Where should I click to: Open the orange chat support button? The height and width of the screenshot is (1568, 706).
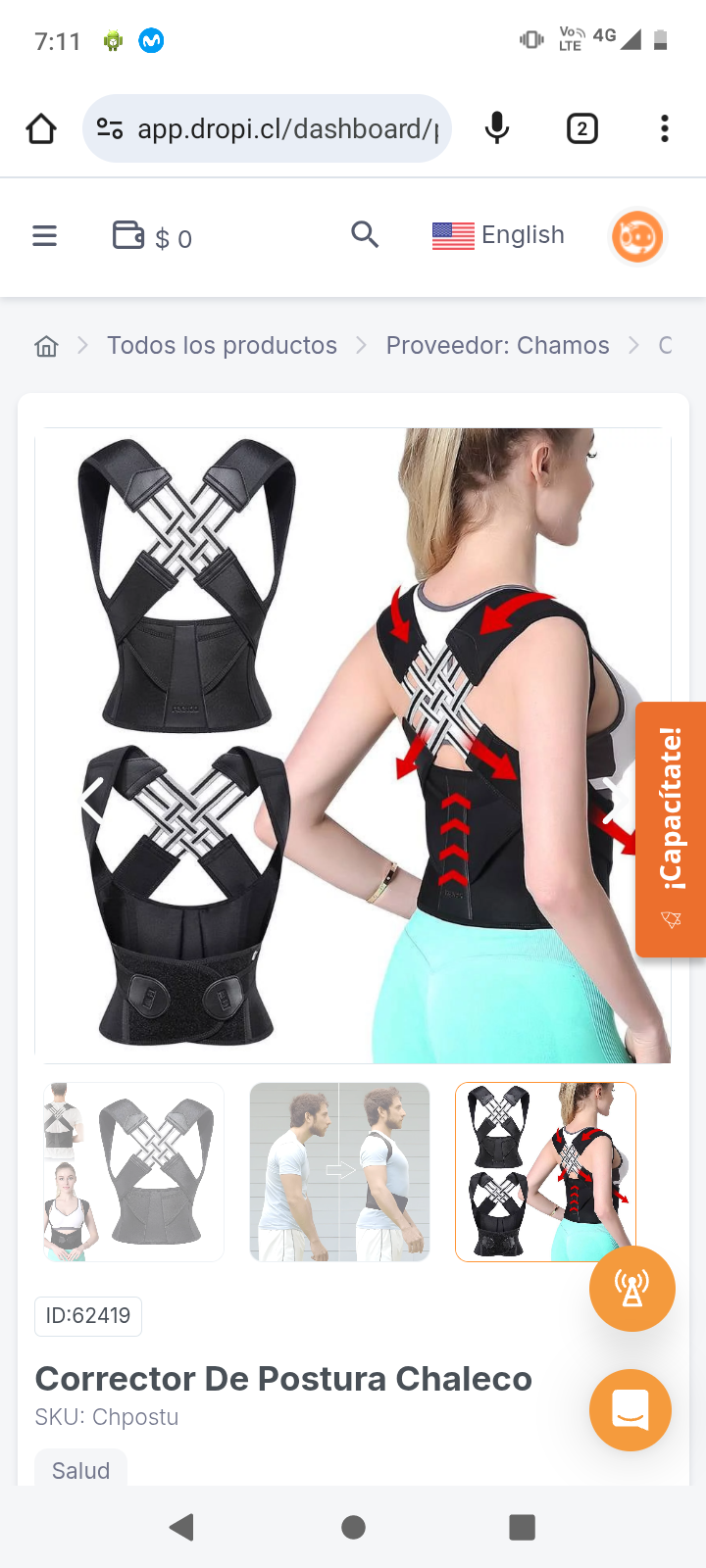click(630, 1410)
